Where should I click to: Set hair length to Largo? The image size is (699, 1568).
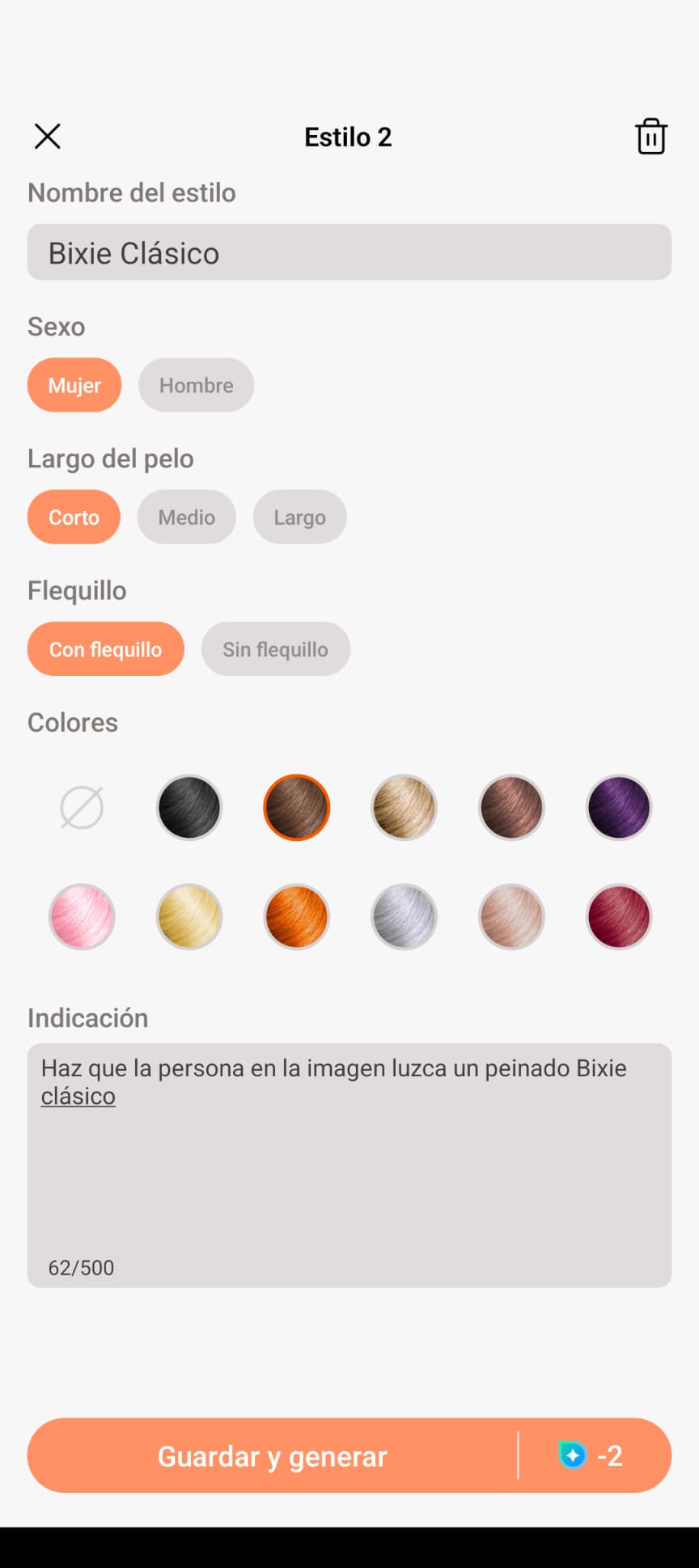tap(299, 517)
